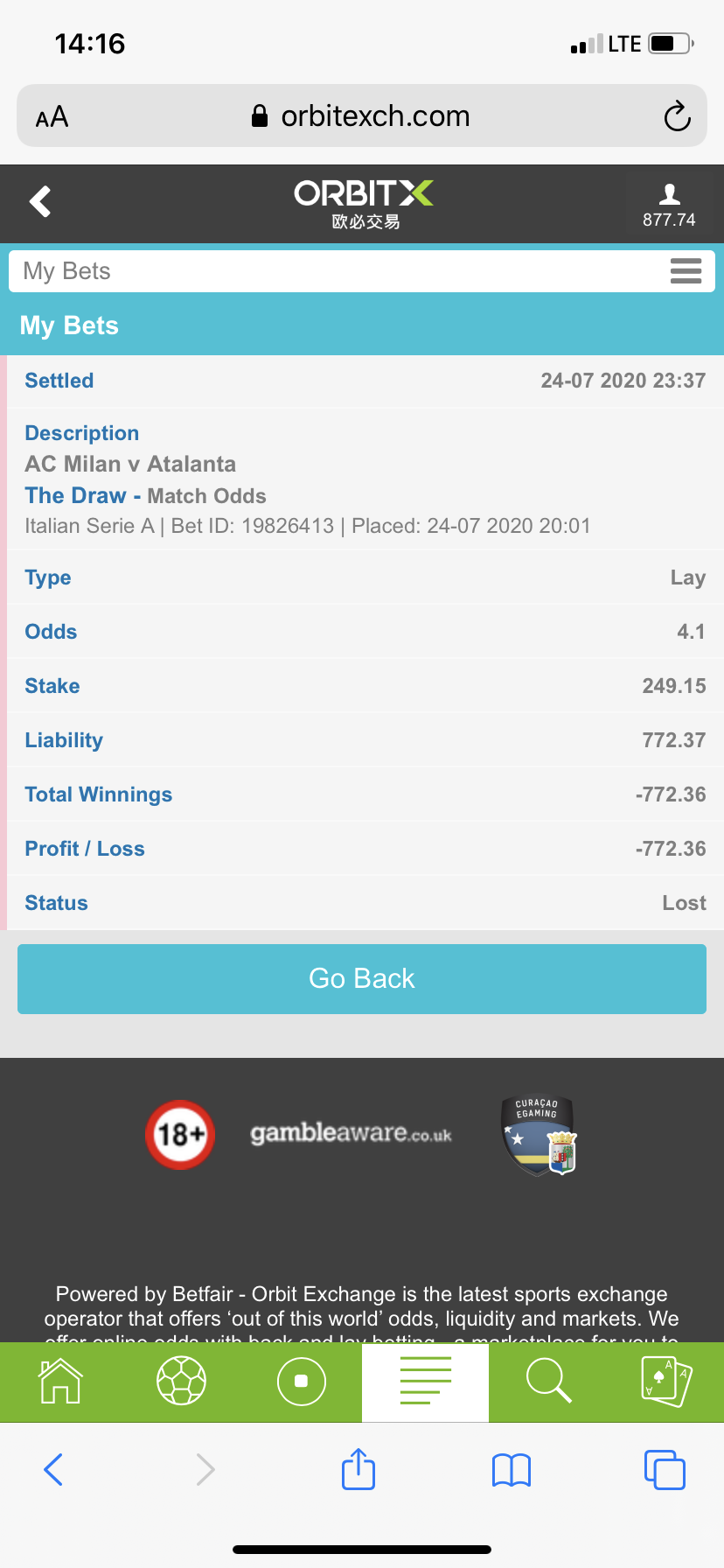Share this page via Safari
724x1568 pixels.
[x=359, y=1469]
